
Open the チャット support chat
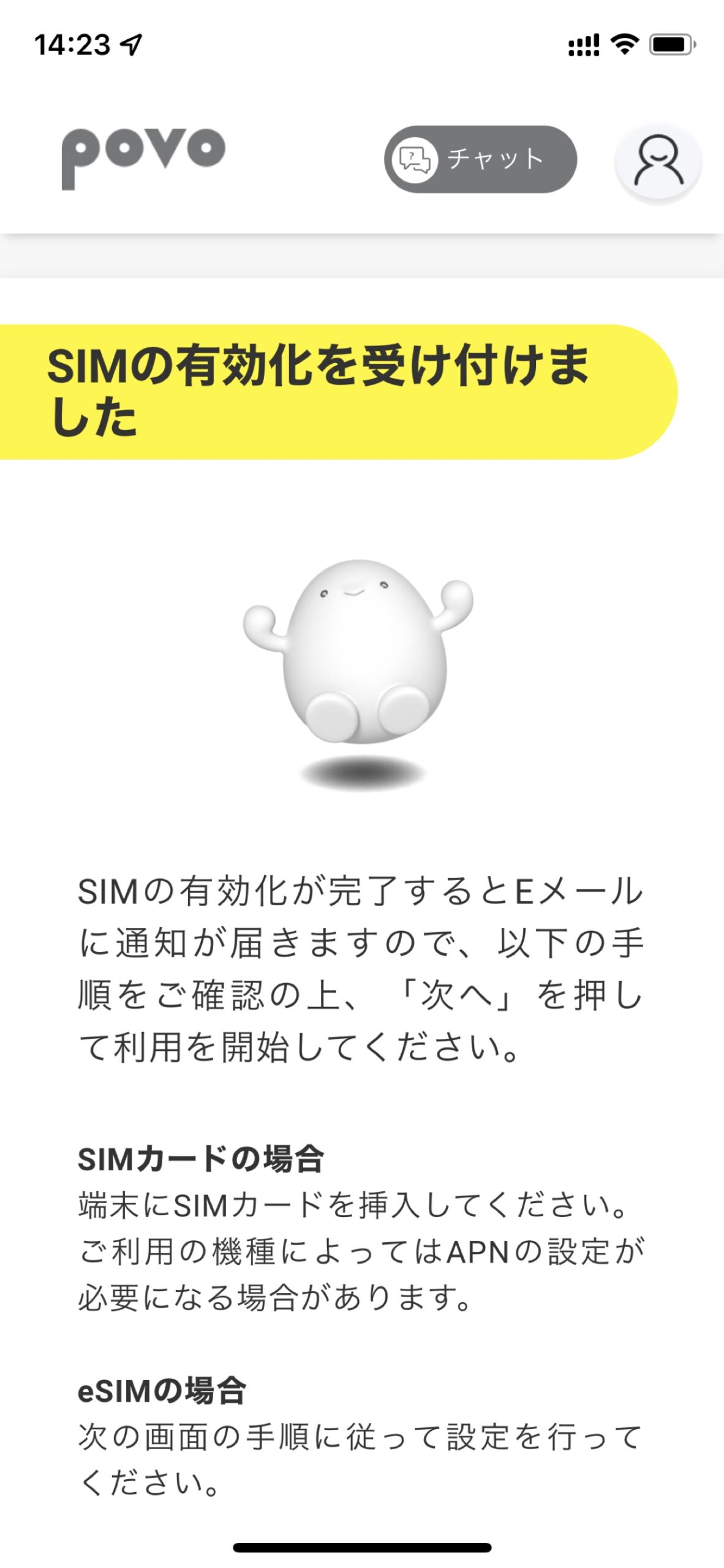click(x=480, y=159)
